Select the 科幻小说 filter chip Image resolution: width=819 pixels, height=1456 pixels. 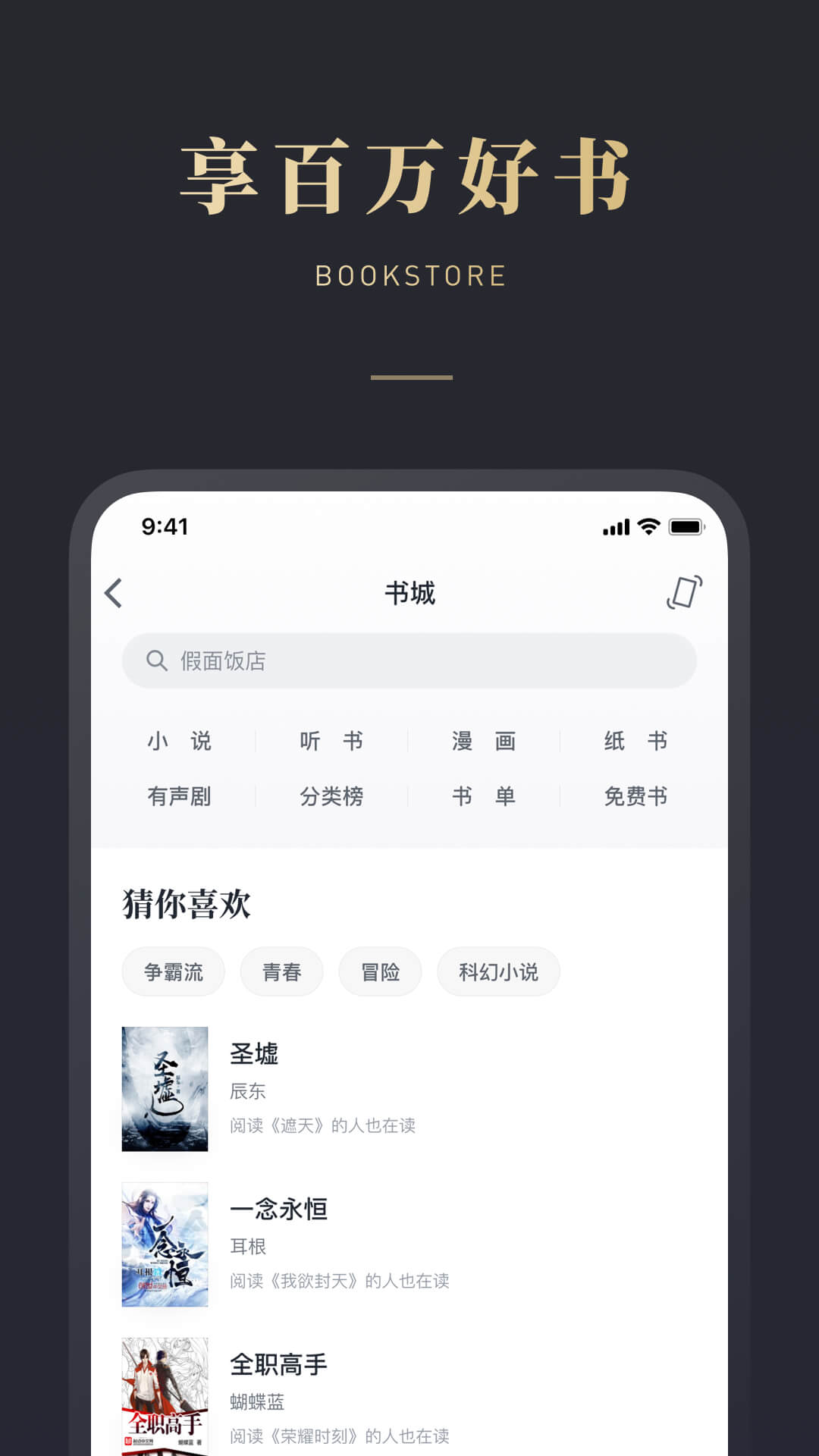coord(498,971)
